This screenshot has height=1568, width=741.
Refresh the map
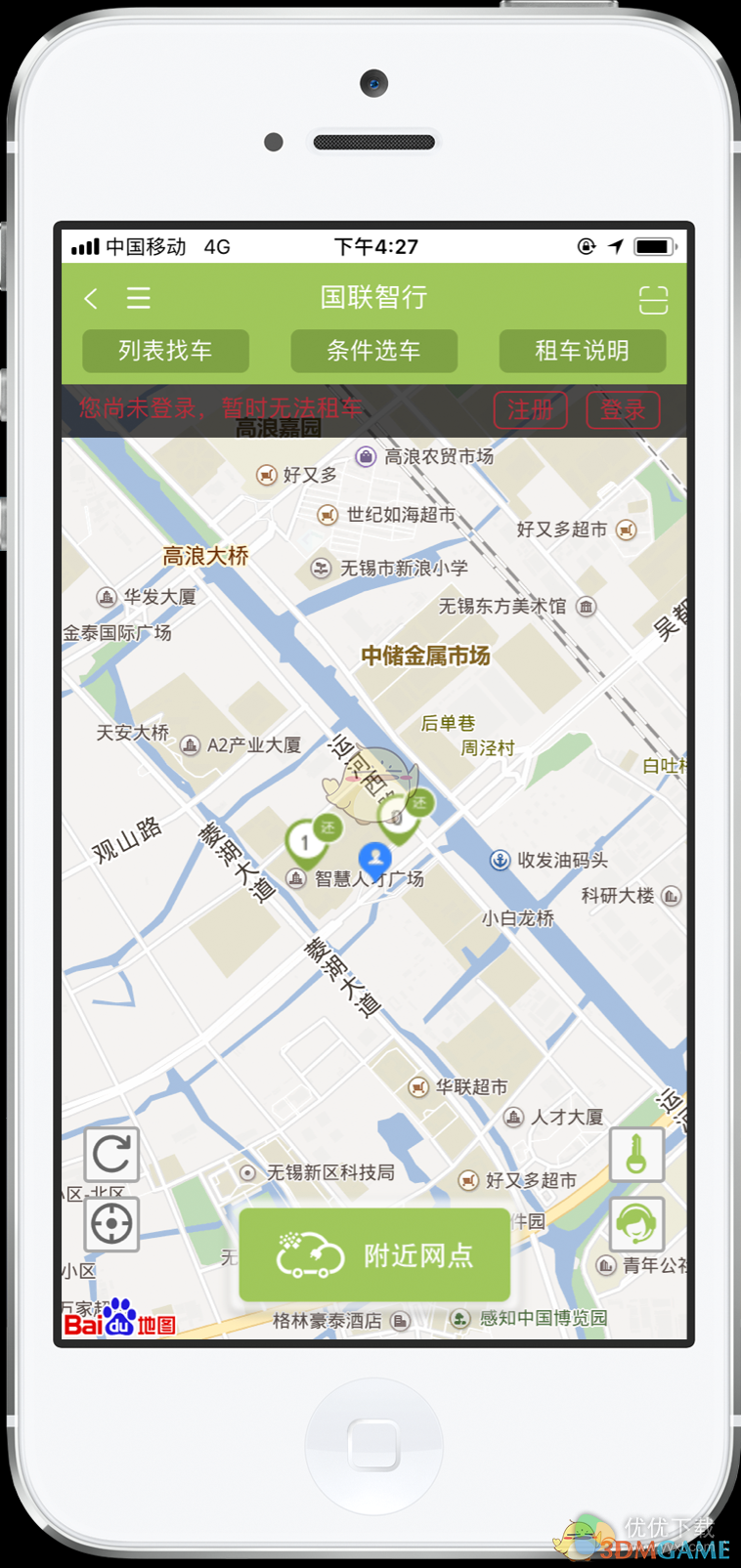tap(111, 1155)
